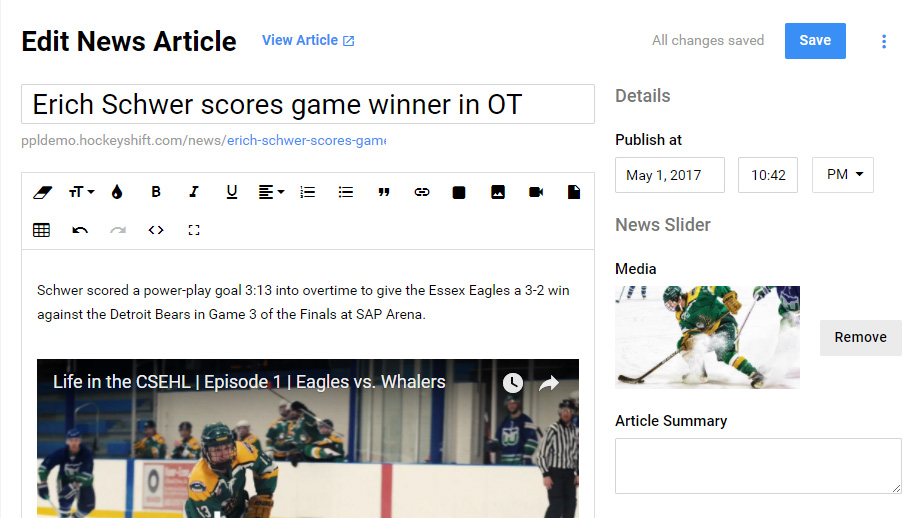921x518 pixels.
Task: Insert a bulleted list
Action: coord(346,192)
